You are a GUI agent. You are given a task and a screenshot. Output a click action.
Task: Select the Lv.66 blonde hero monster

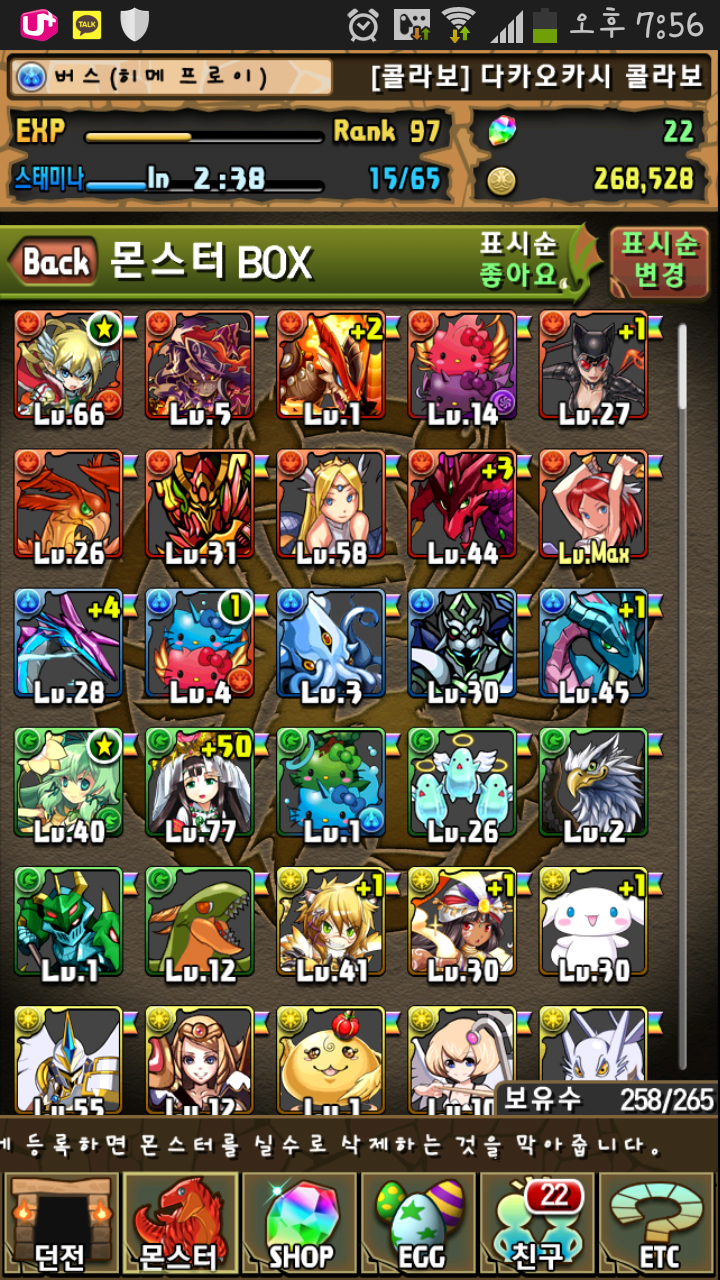coord(69,365)
